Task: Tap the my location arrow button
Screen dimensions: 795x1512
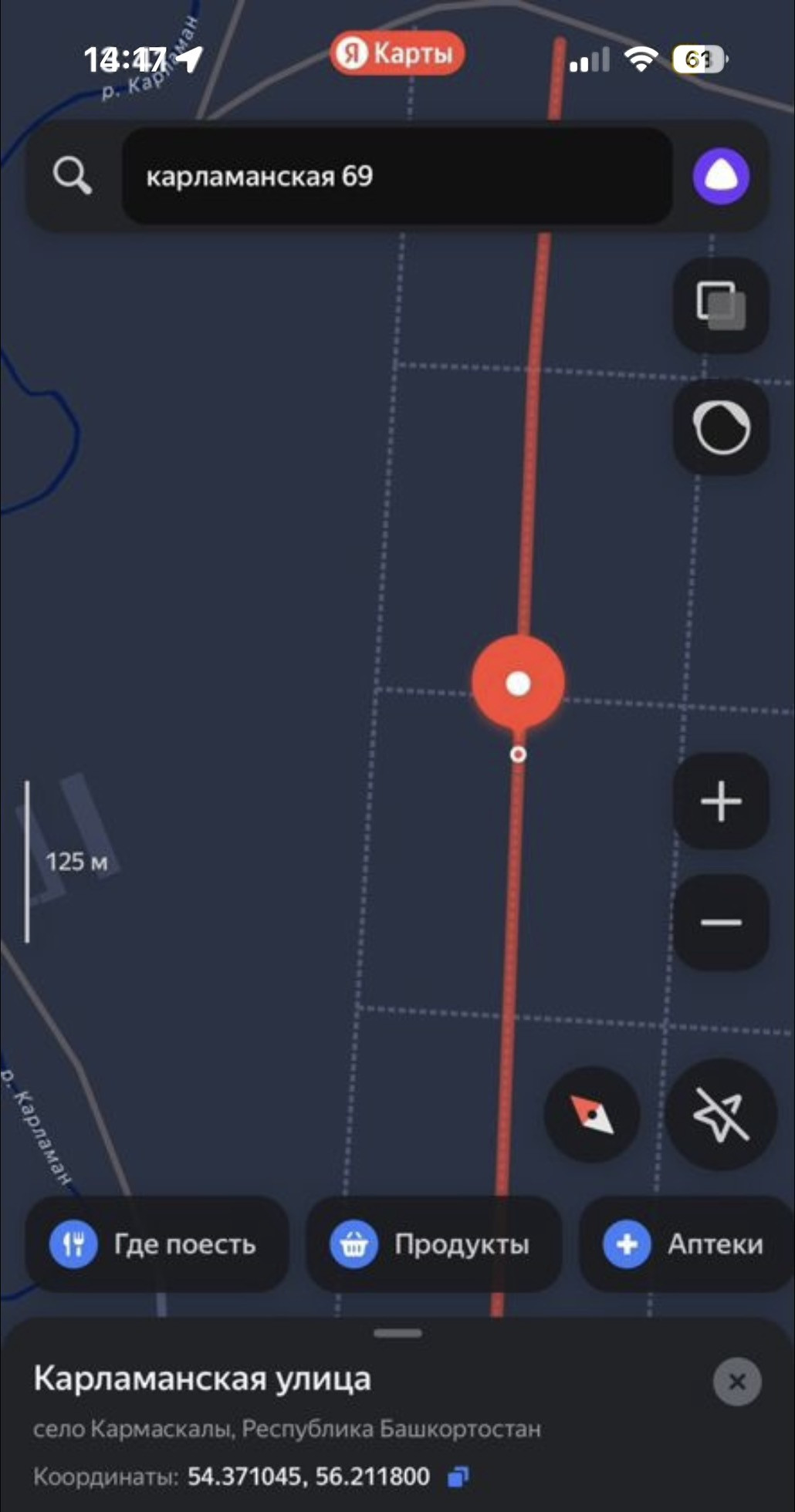Action: (x=721, y=1115)
